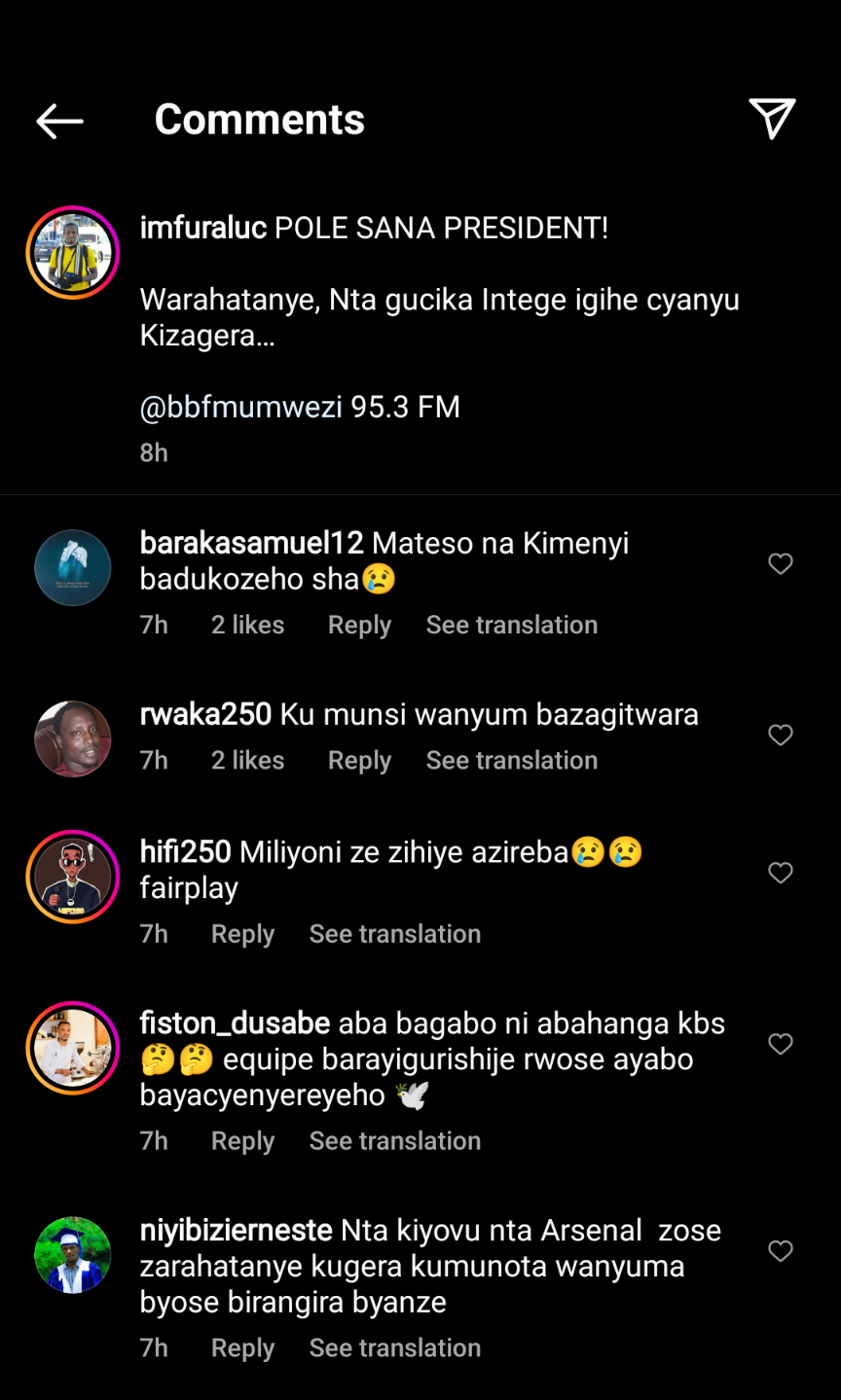Reply to niyibizierneste's comment
The height and width of the screenshot is (1400, 841).
[242, 1347]
